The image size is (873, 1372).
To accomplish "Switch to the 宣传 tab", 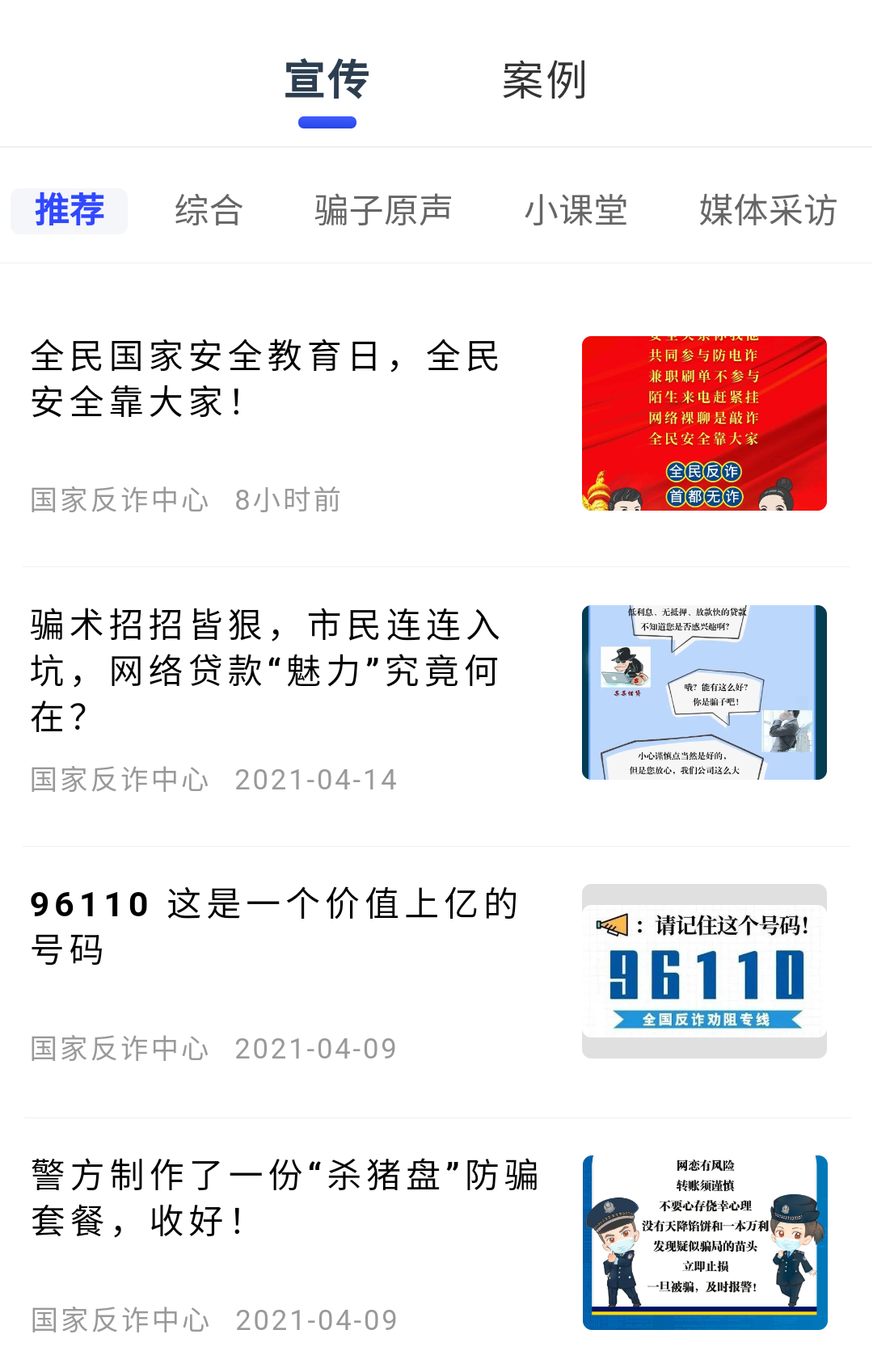I will (327, 81).
